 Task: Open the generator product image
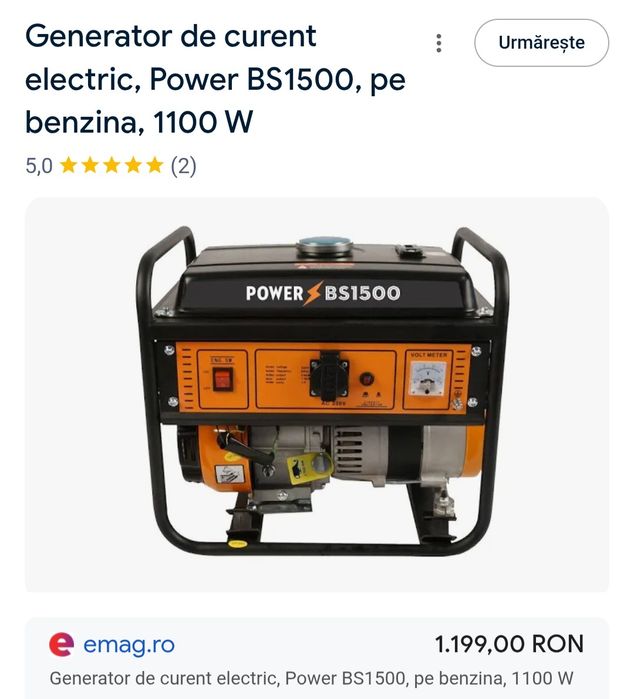point(317,393)
